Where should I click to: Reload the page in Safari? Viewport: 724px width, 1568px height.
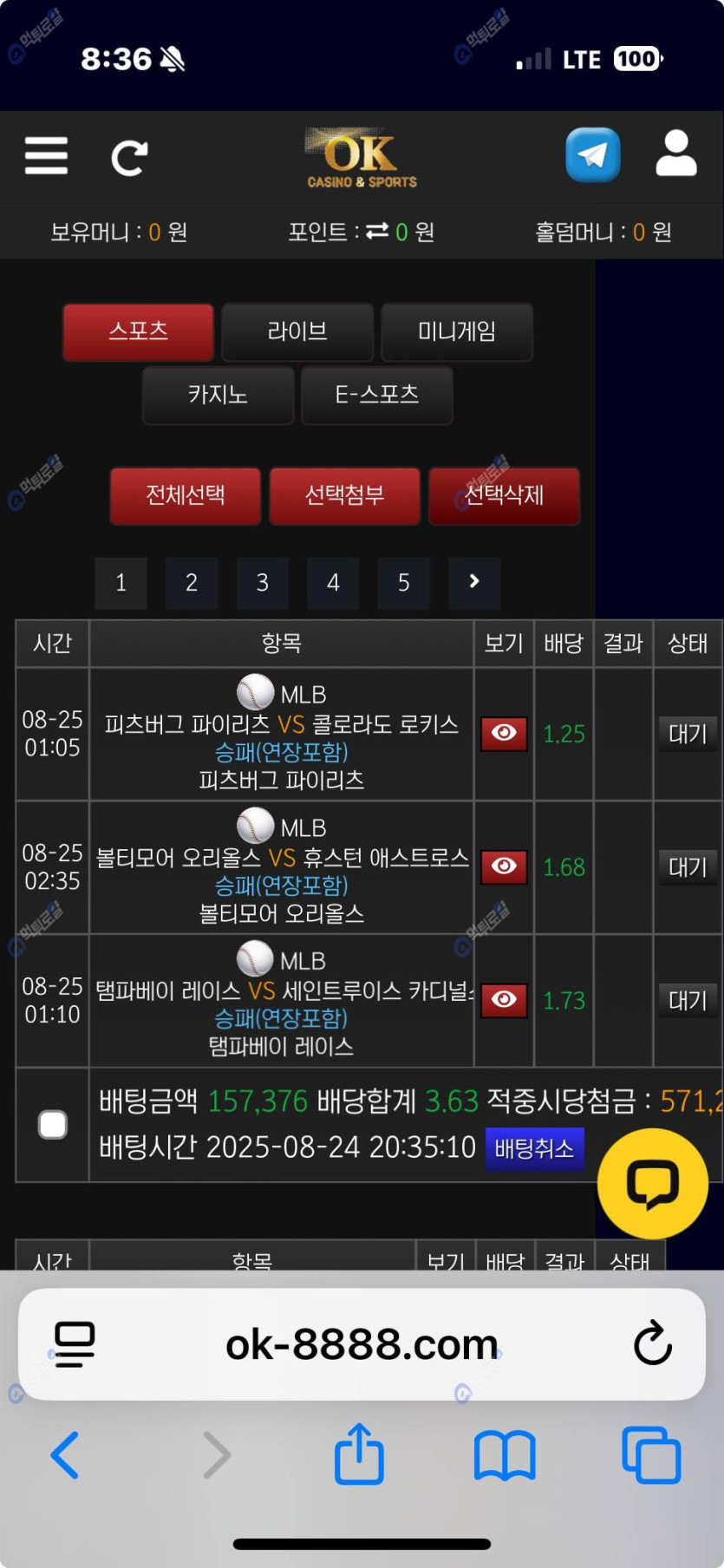[x=652, y=1343]
